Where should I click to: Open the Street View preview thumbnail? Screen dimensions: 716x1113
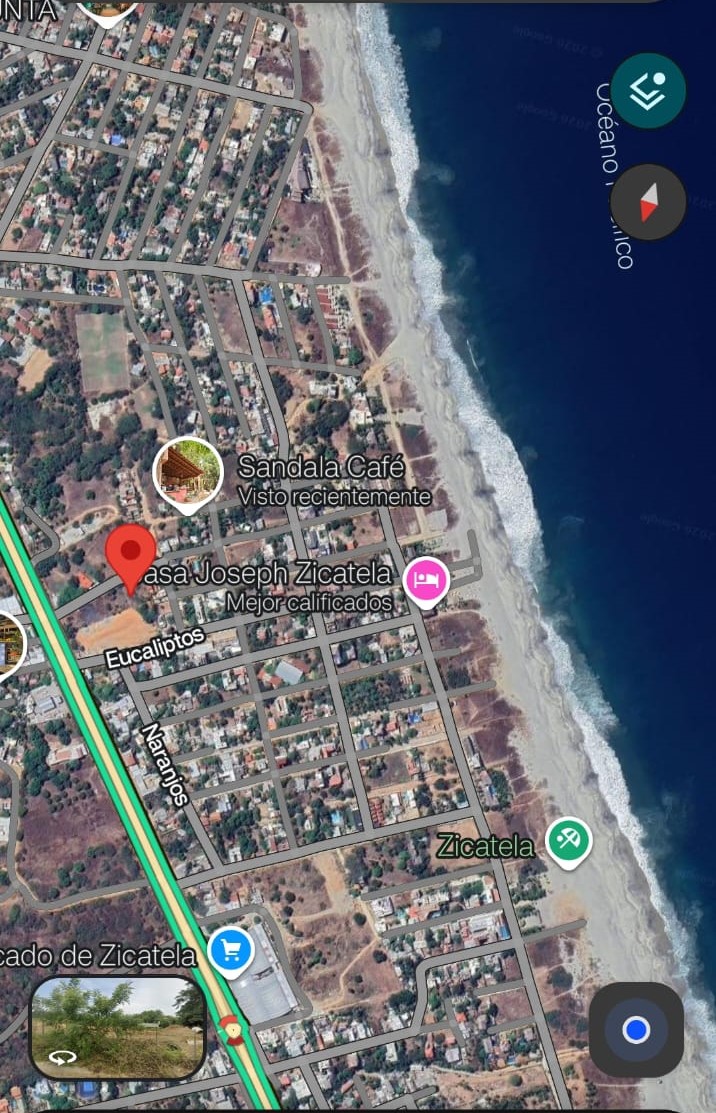pos(118,1027)
